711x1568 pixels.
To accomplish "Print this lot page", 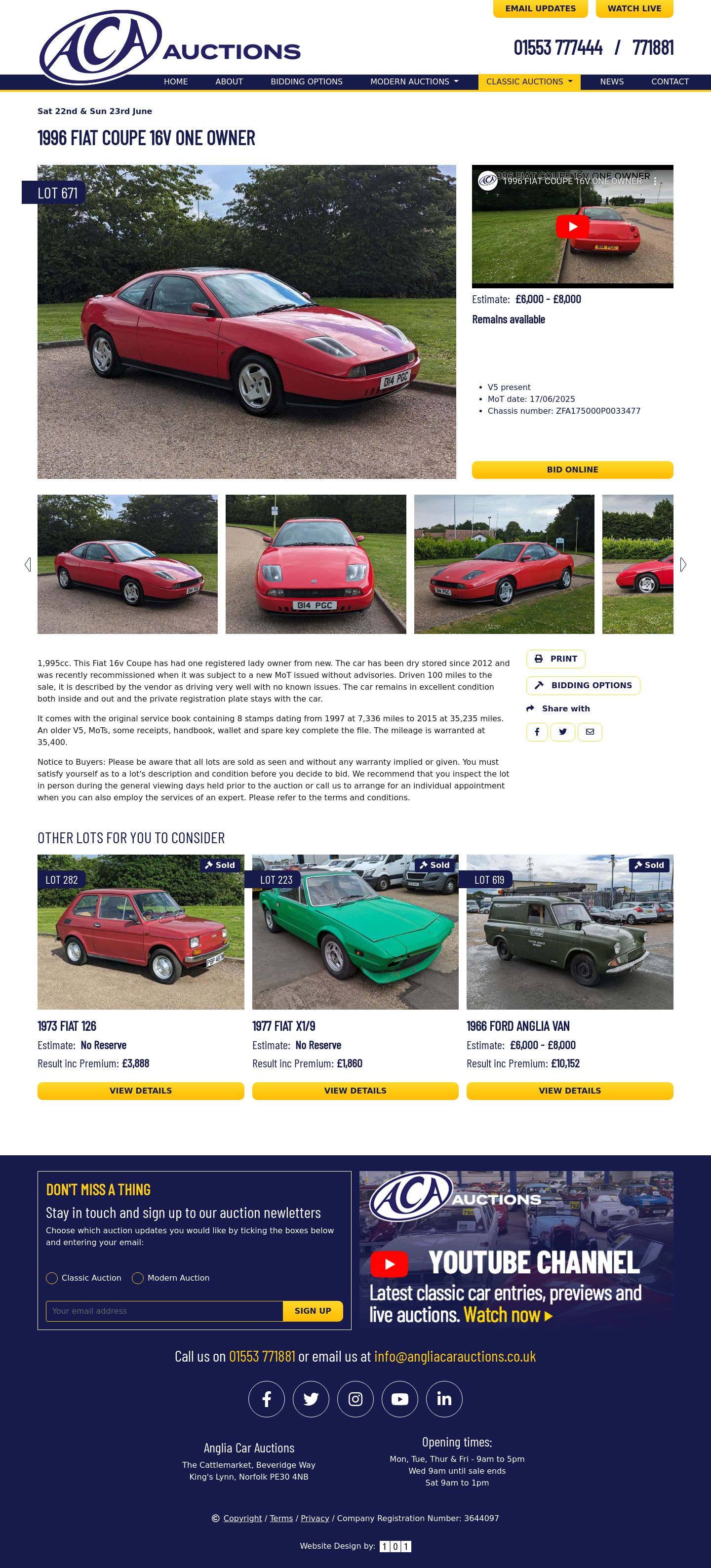I will pos(555,659).
